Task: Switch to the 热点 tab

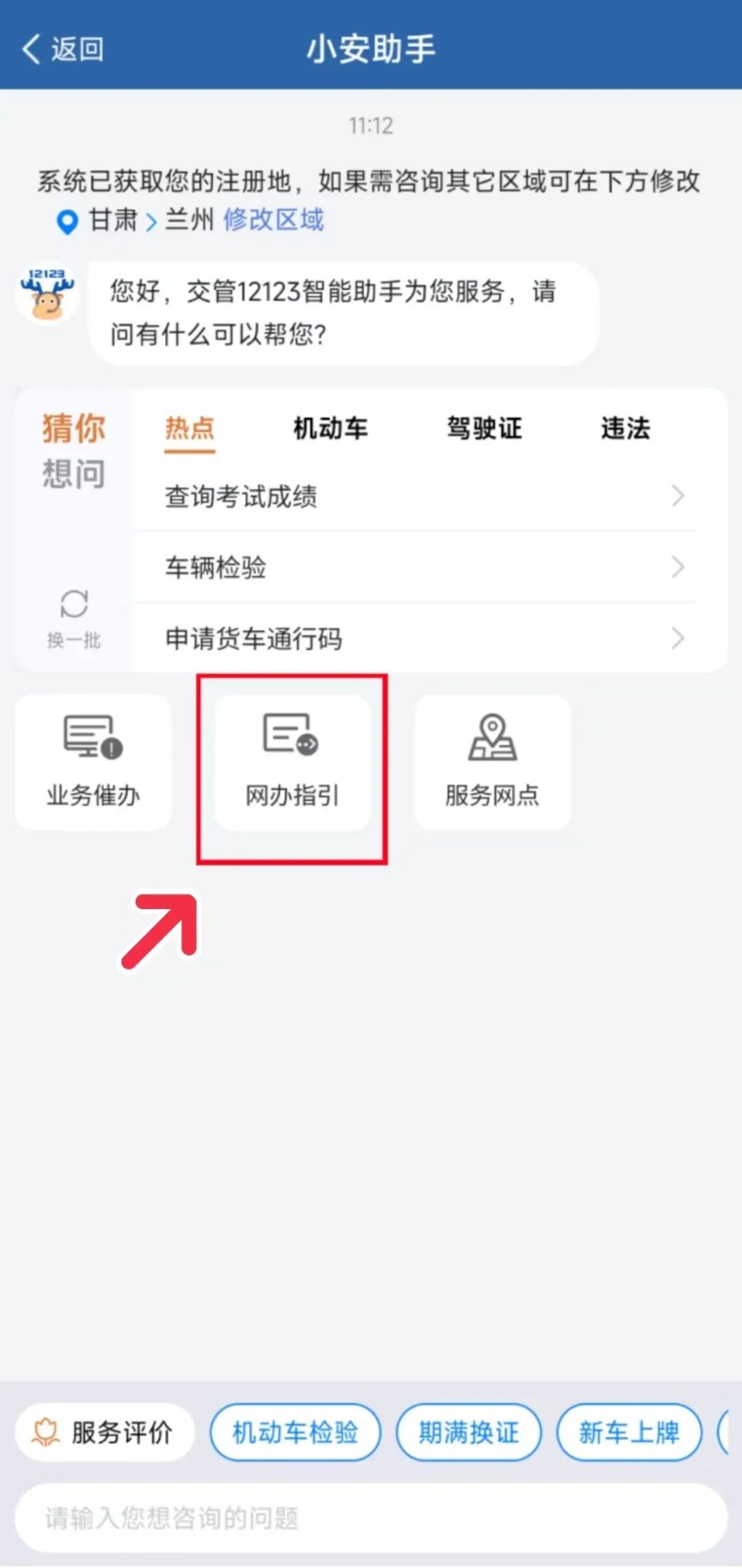Action: [x=190, y=429]
